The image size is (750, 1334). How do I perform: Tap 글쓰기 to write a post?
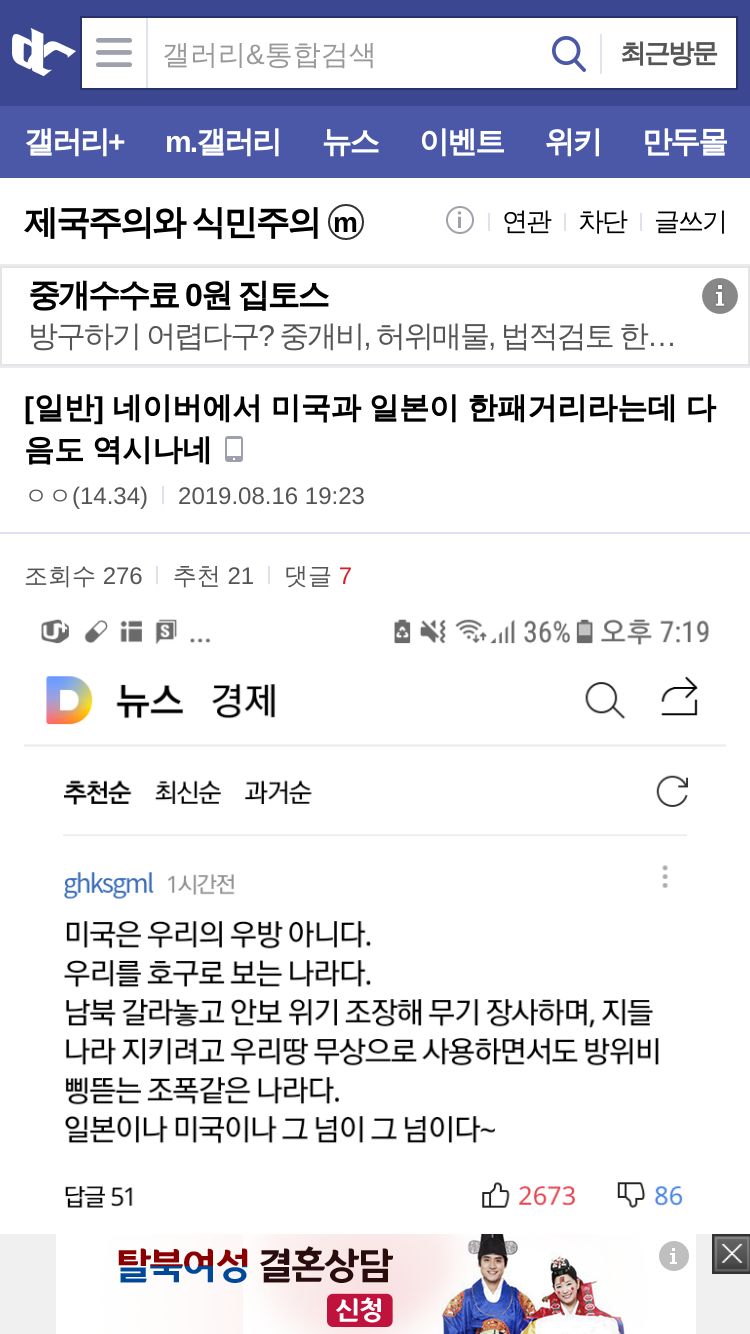(690, 222)
